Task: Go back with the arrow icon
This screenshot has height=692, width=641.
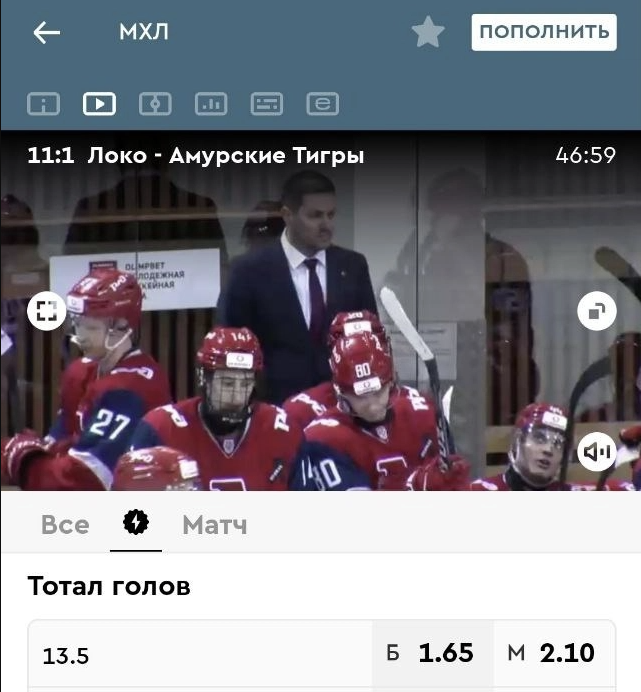Action: tap(46, 32)
